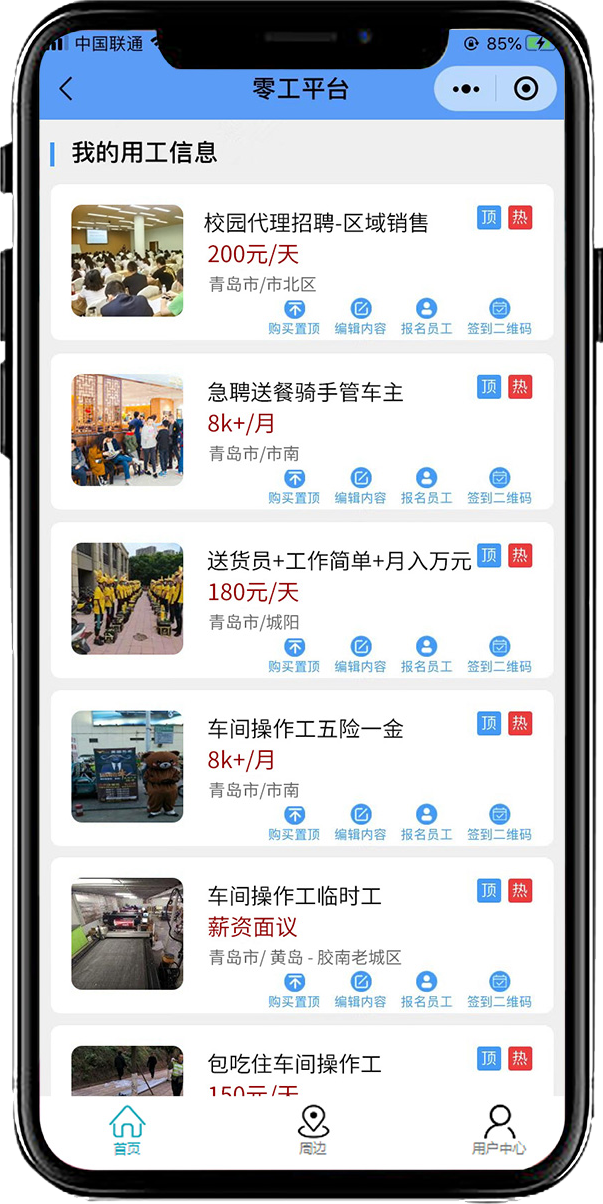Close the mini-program with the circle icon
The width and height of the screenshot is (603, 1204).
(x=526, y=89)
